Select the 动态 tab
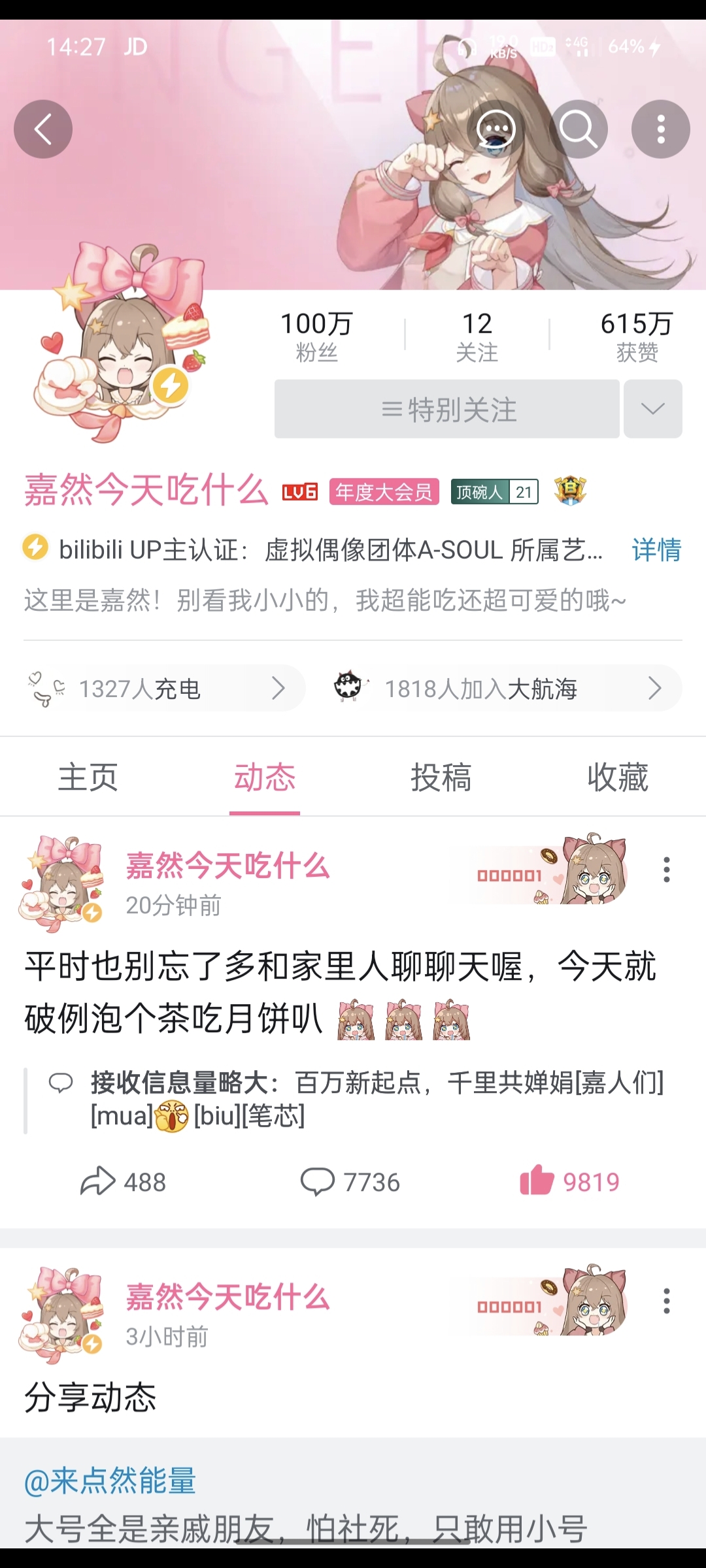The width and height of the screenshot is (706, 1568). point(265,777)
